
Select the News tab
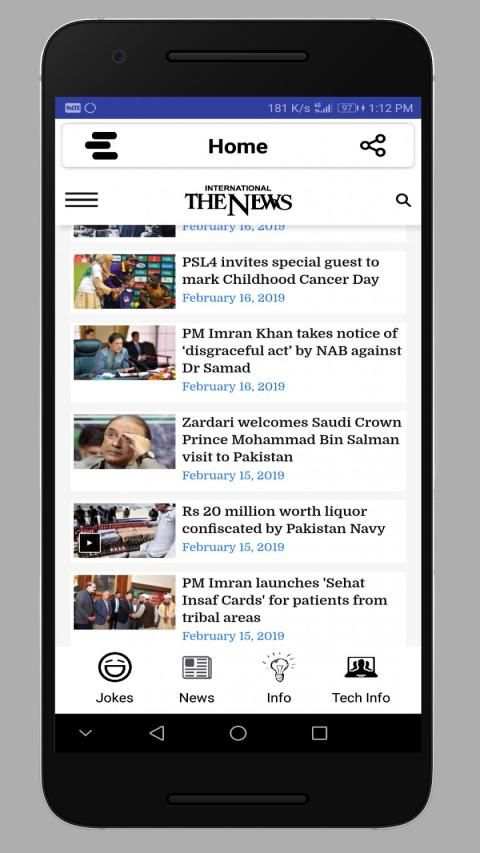point(196,678)
